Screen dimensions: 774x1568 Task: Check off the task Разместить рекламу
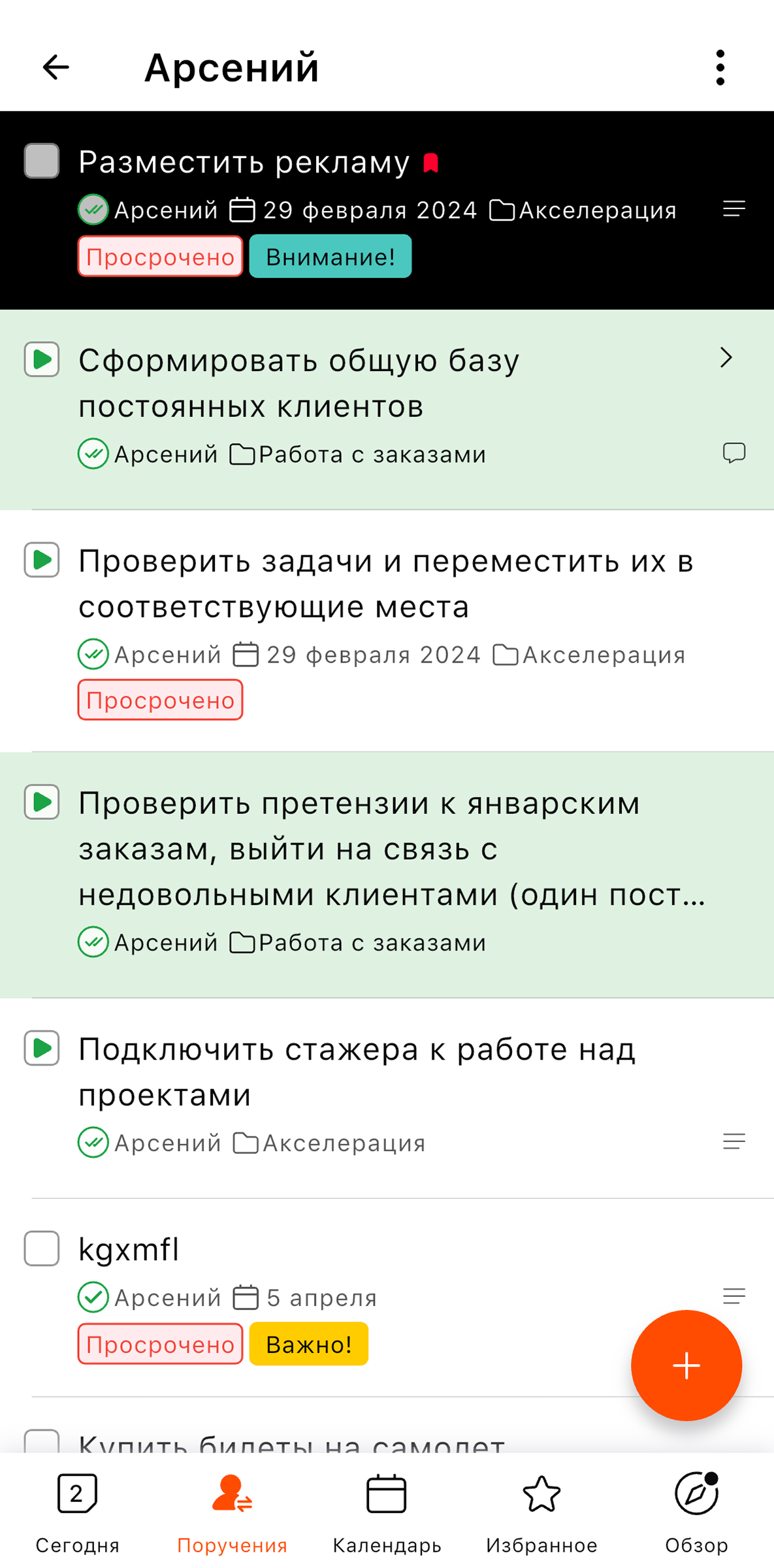click(42, 161)
